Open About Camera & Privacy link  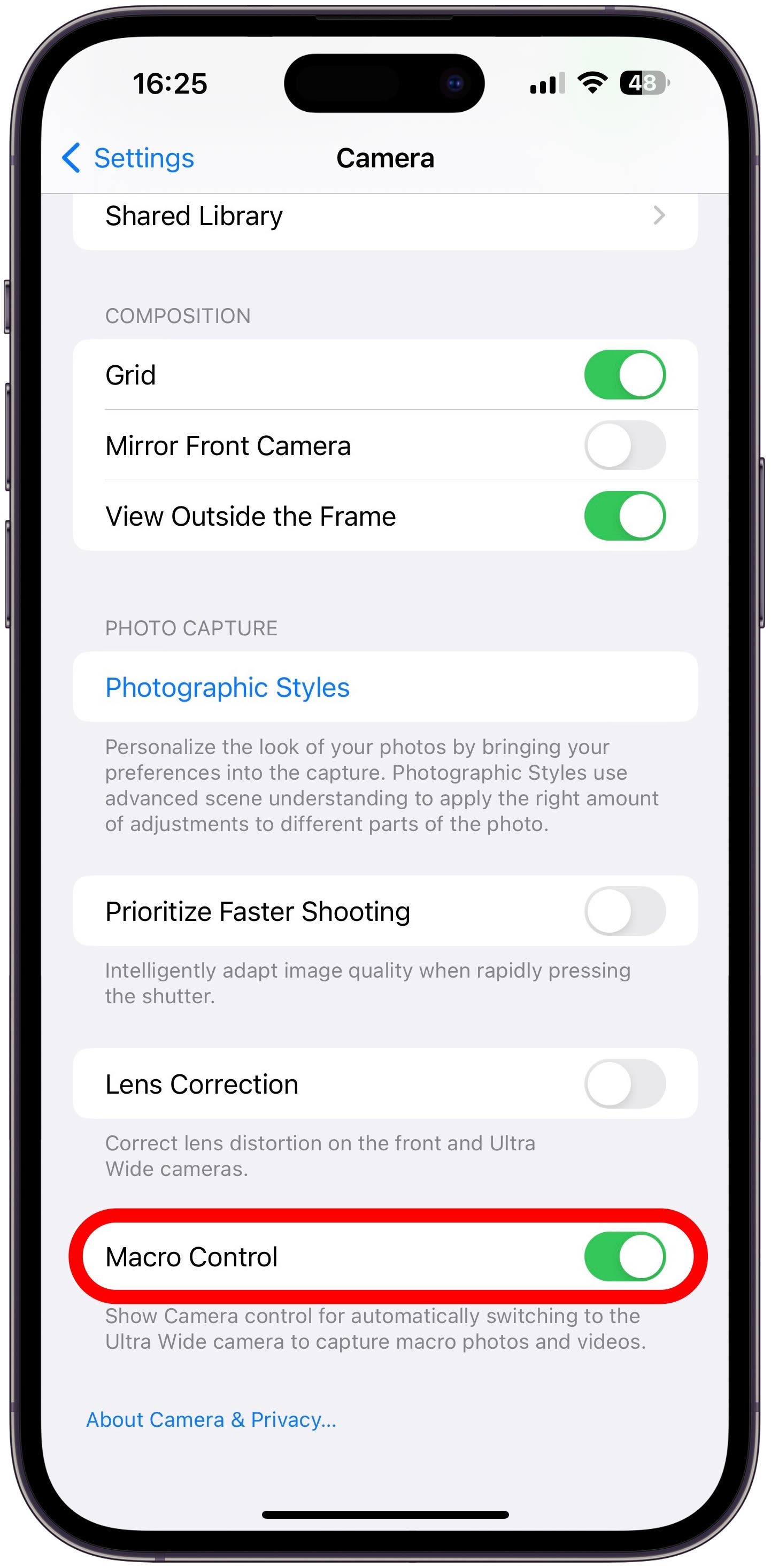coord(211,1420)
